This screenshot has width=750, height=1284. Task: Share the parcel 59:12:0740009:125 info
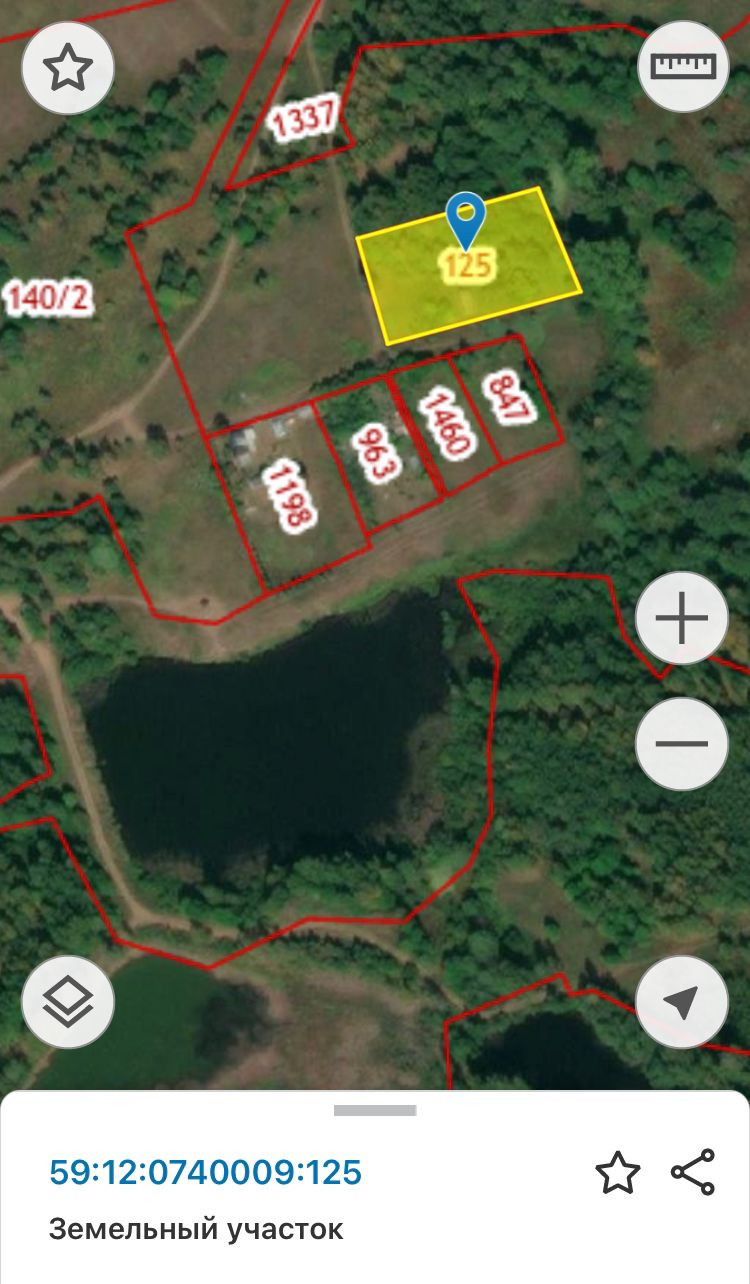[692, 1172]
